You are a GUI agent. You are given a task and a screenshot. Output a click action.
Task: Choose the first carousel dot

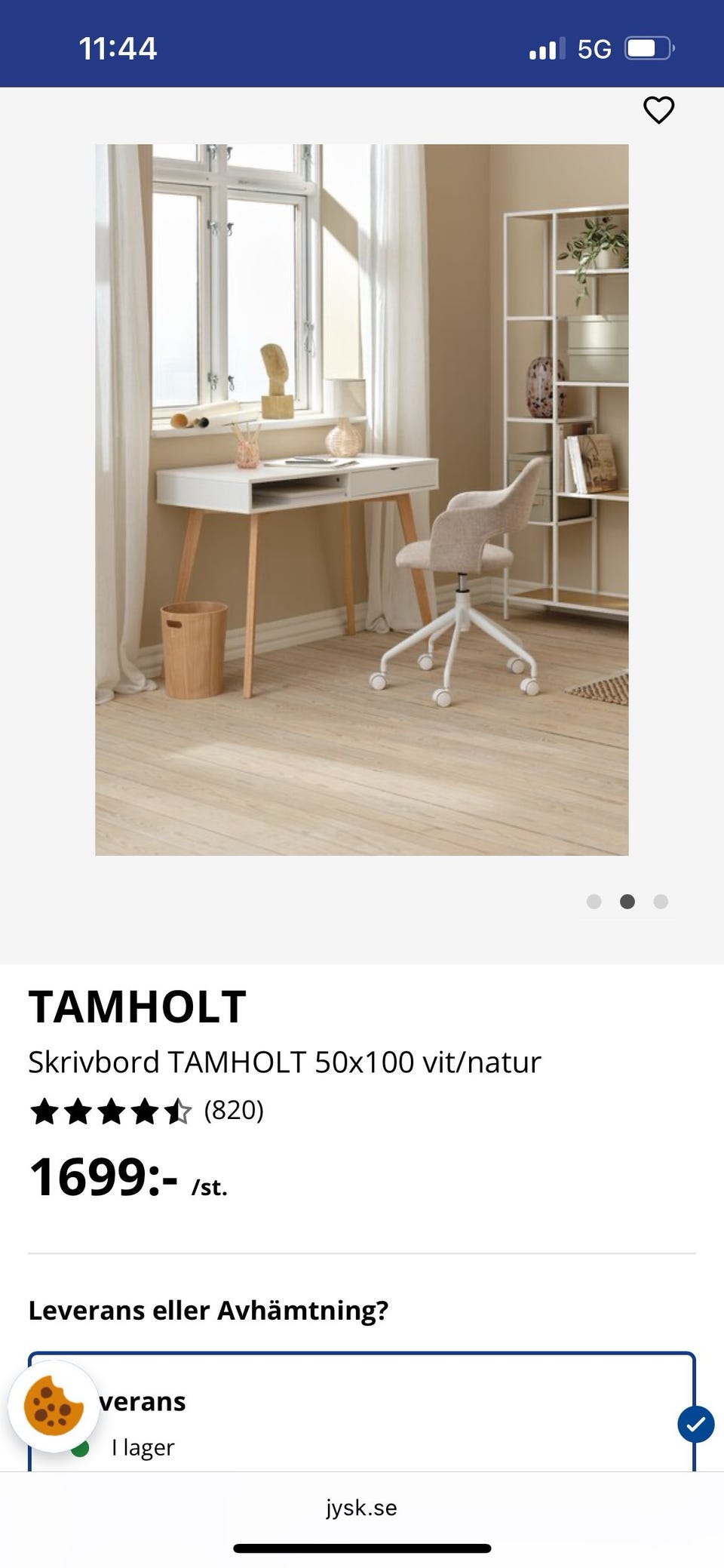point(595,901)
